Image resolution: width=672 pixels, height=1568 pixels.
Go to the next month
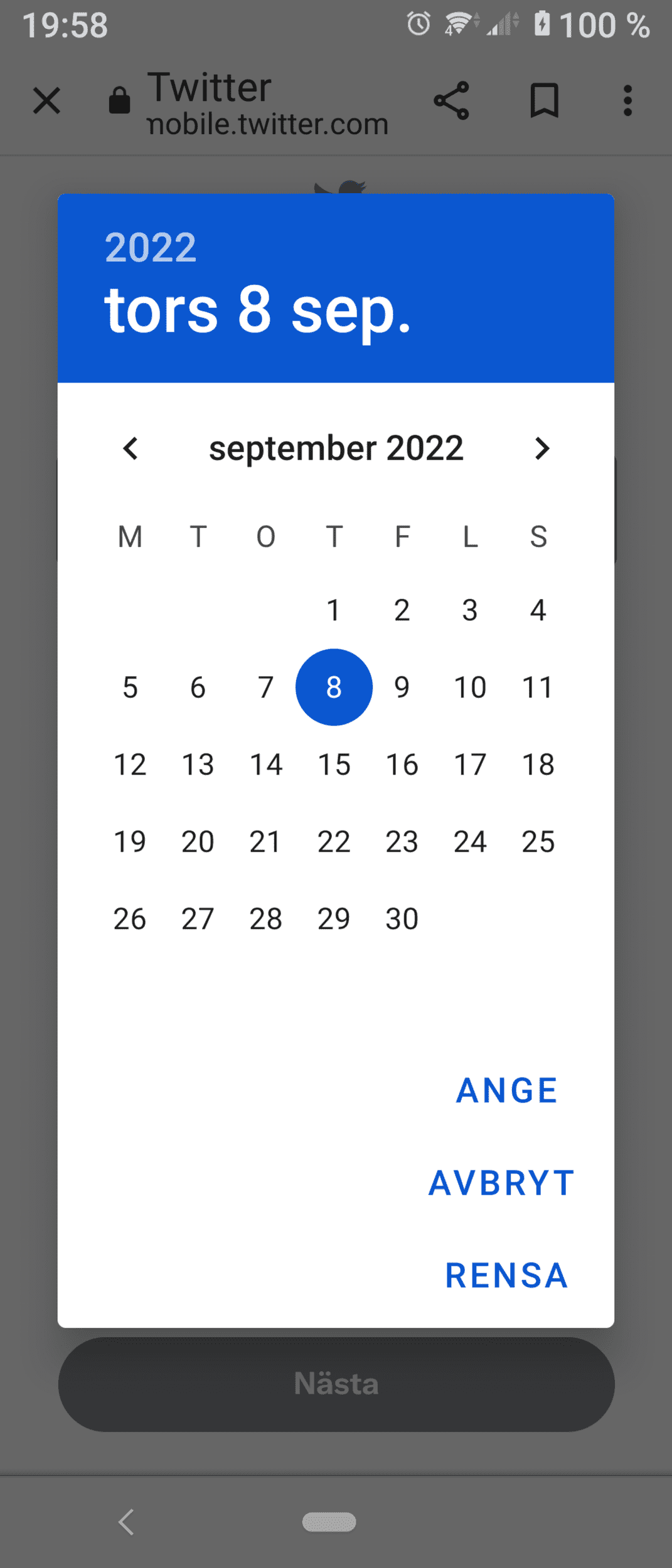click(542, 448)
